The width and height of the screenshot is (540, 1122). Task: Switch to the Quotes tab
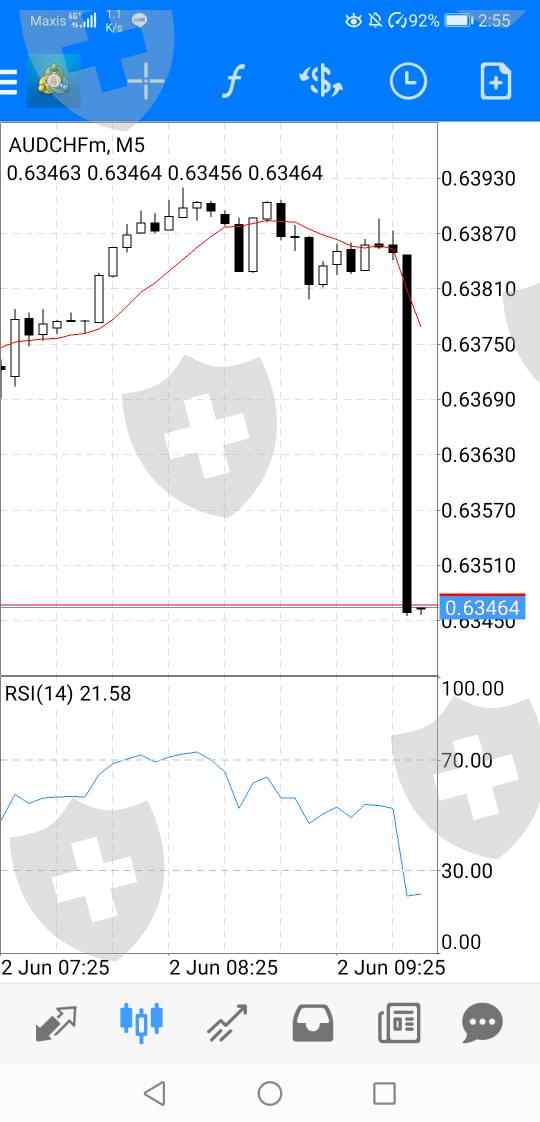[x=56, y=1023]
